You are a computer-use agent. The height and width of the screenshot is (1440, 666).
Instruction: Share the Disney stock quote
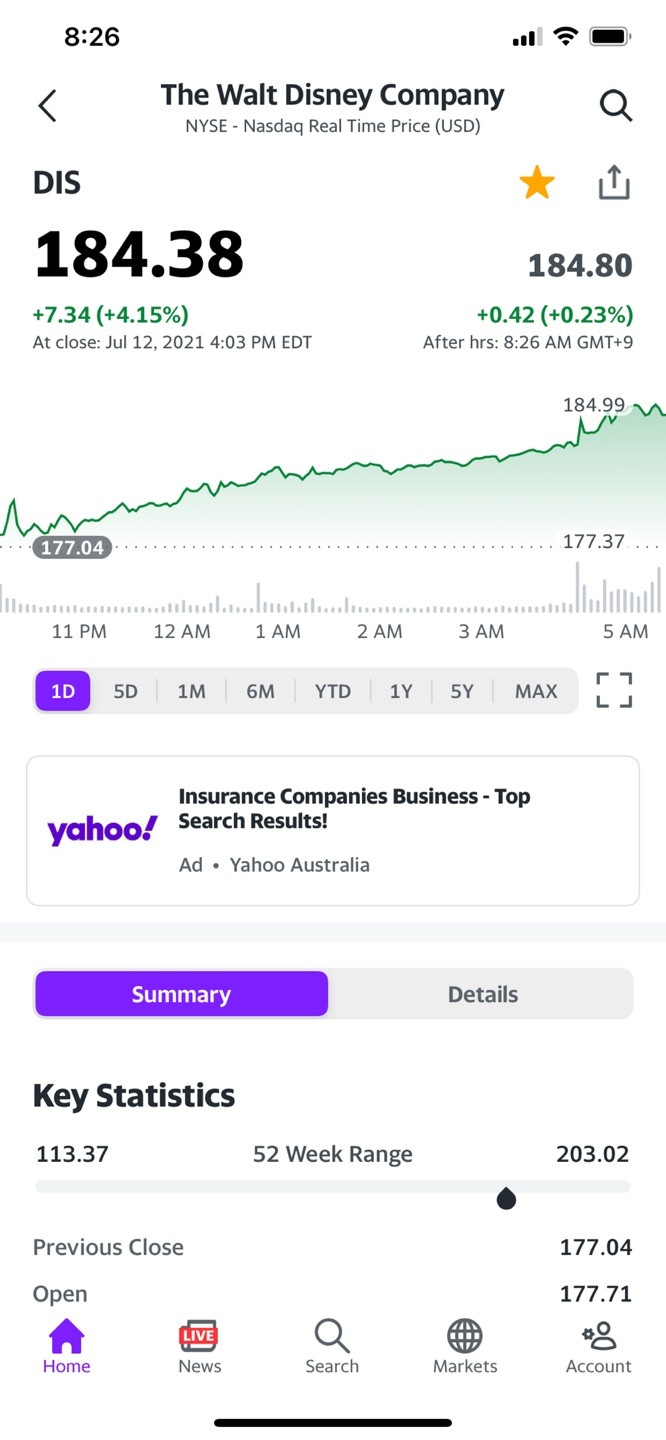pos(614,182)
